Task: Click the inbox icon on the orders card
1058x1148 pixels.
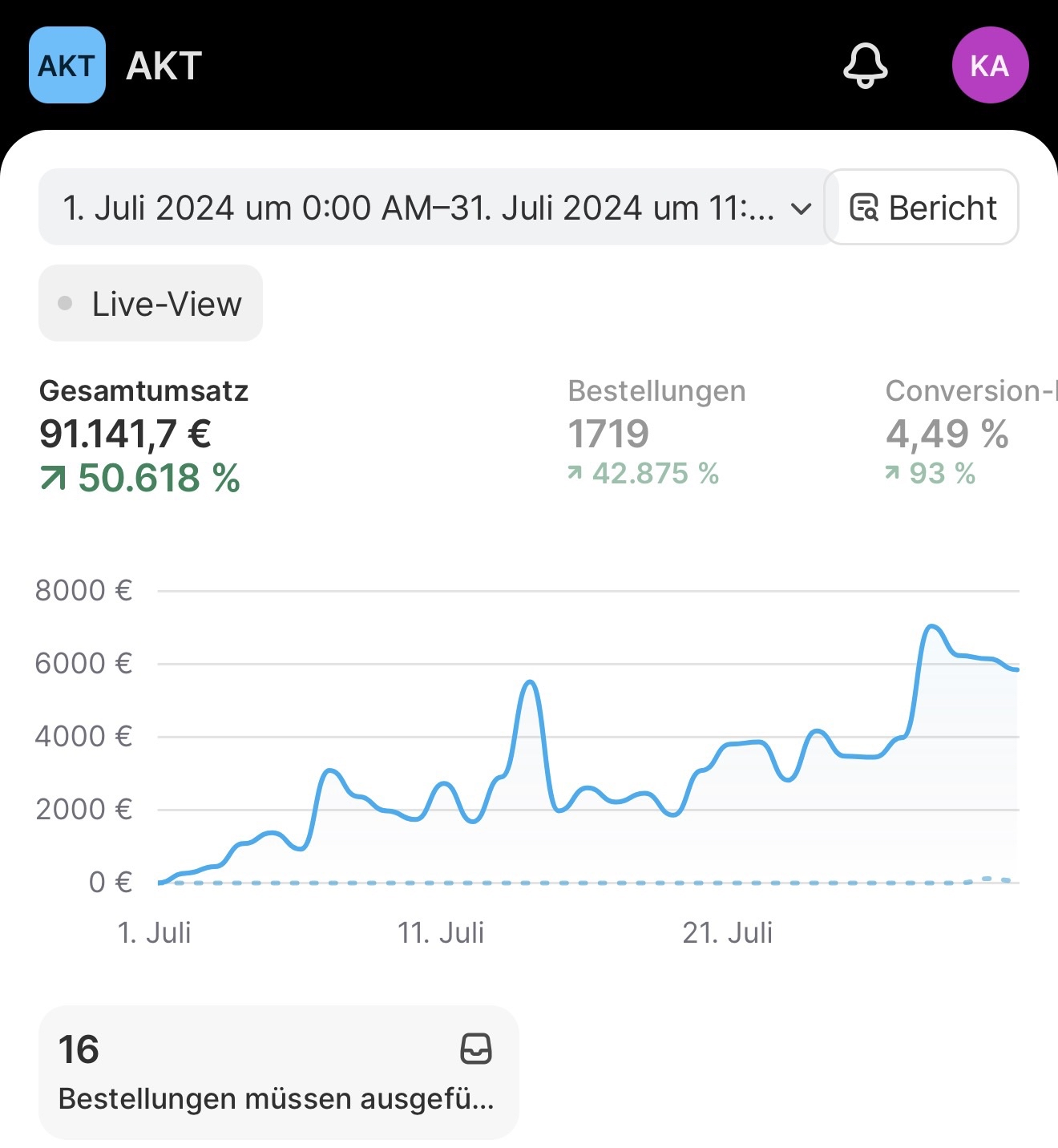Action: click(x=474, y=1048)
